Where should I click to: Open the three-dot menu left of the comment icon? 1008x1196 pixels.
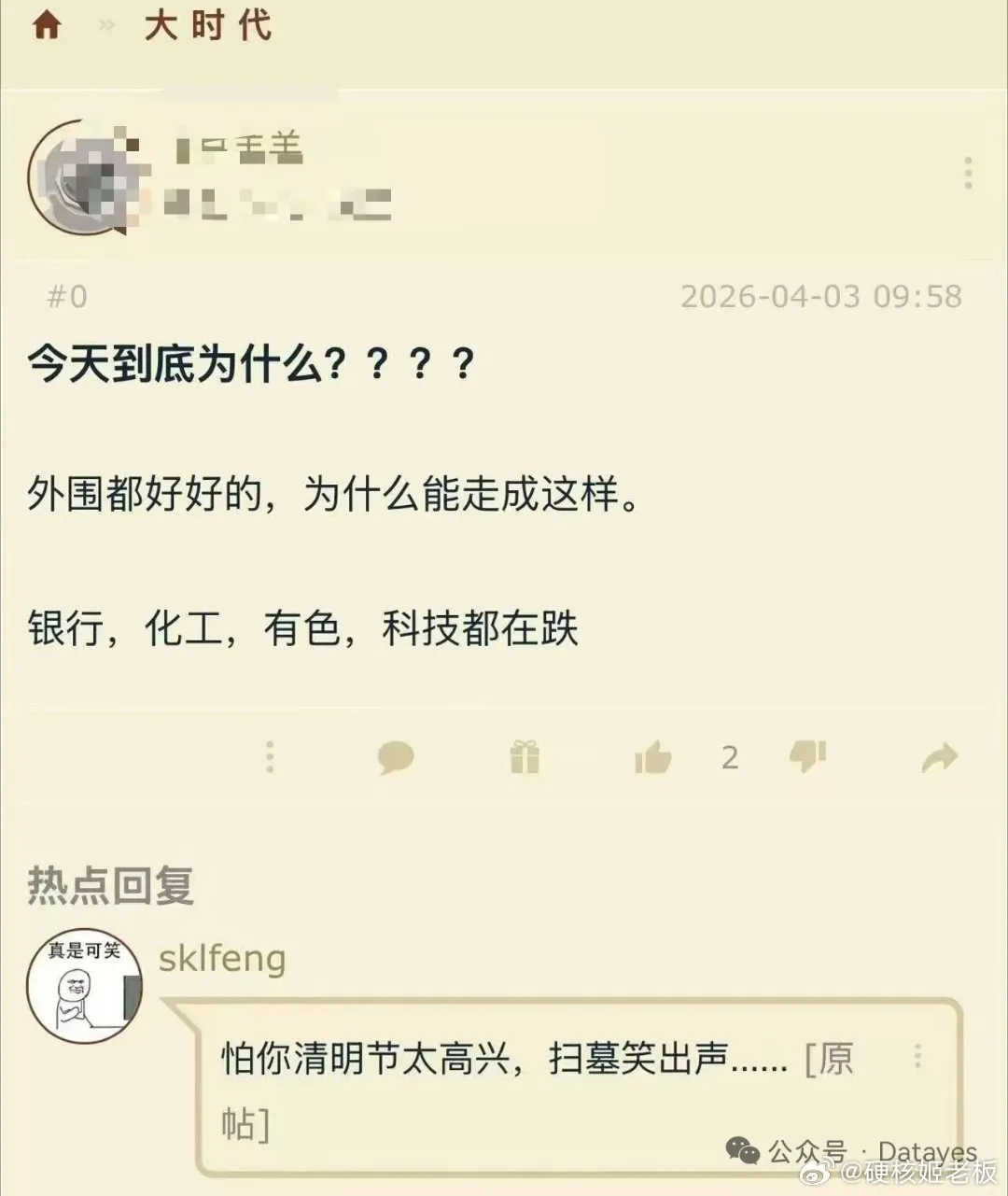click(270, 756)
